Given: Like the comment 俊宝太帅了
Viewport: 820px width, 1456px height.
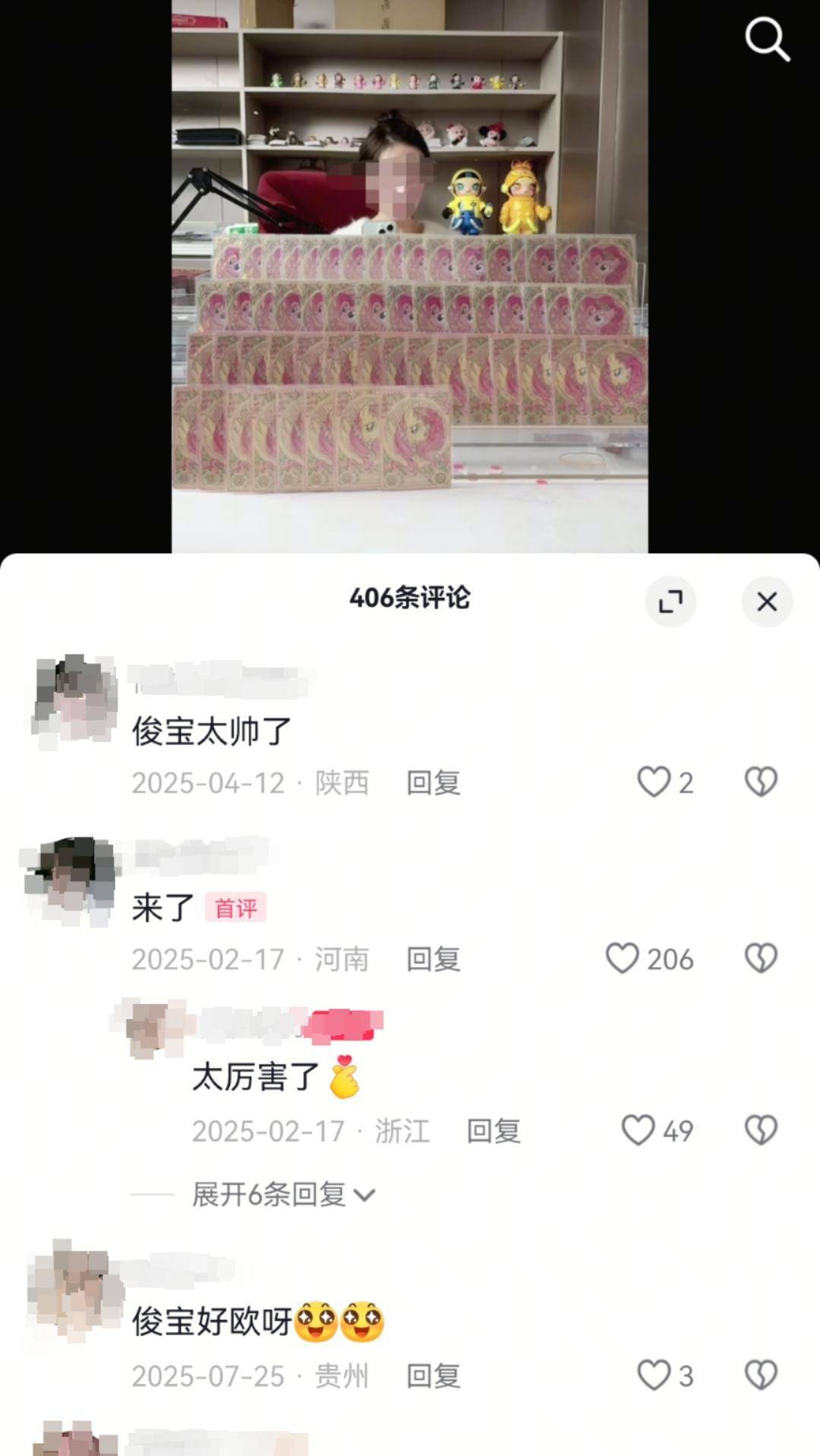Looking at the screenshot, I should click(x=654, y=782).
